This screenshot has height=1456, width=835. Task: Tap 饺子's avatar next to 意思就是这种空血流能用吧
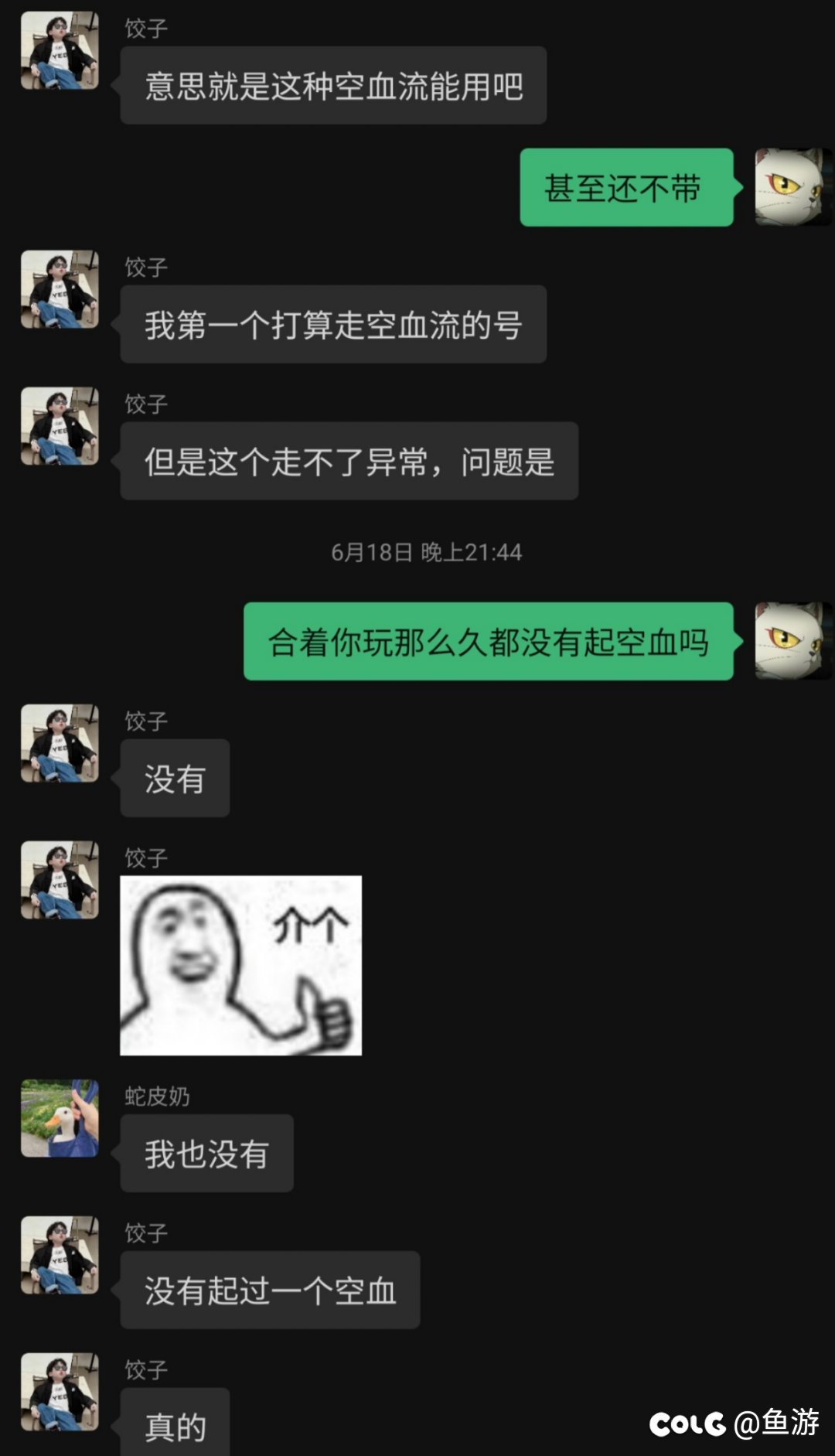tap(60, 50)
